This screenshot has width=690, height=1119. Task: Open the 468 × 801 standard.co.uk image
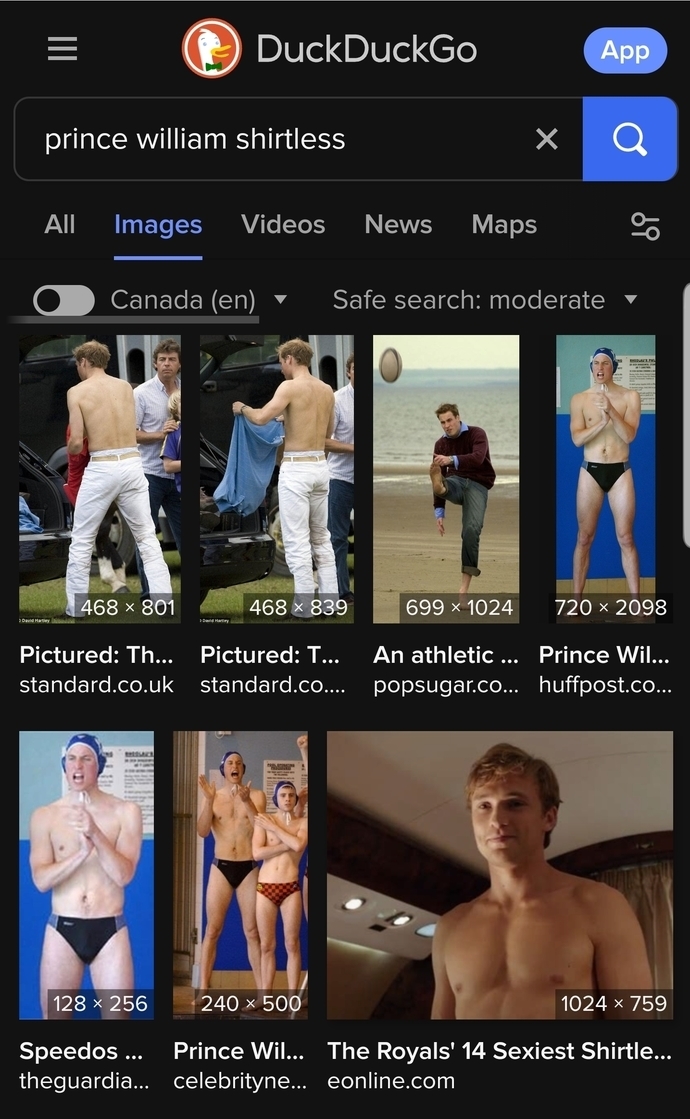pyautogui.click(x=100, y=479)
